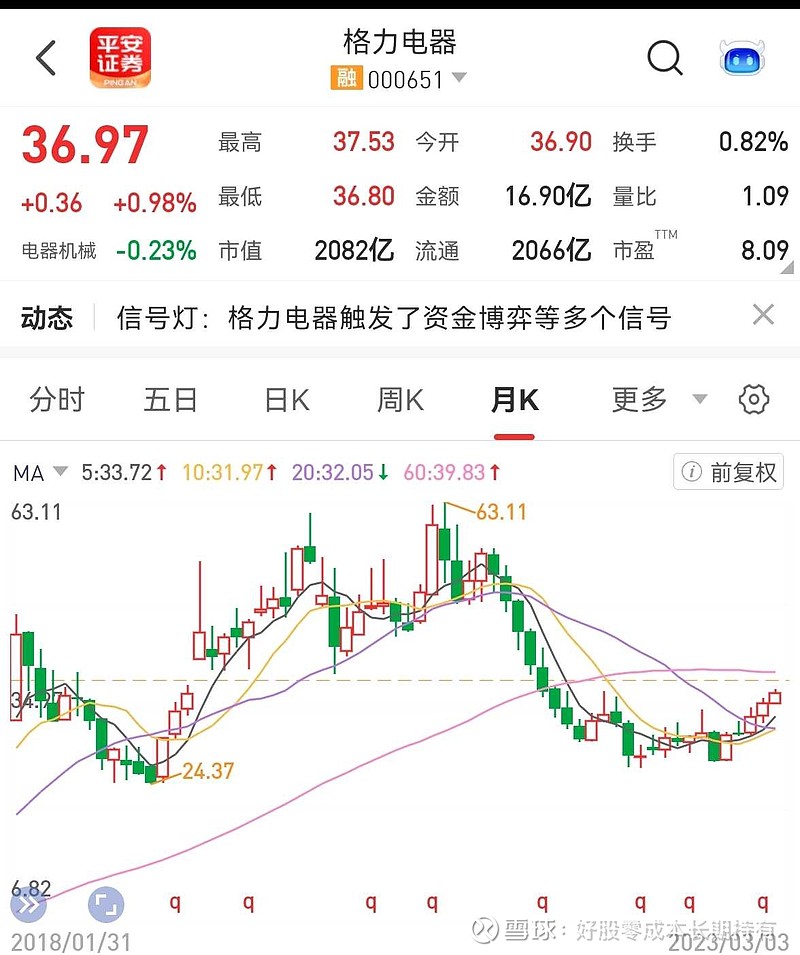Viewport: 800px width, 955px height.
Task: Tap the double-arrow chart expand button
Action: point(28,905)
